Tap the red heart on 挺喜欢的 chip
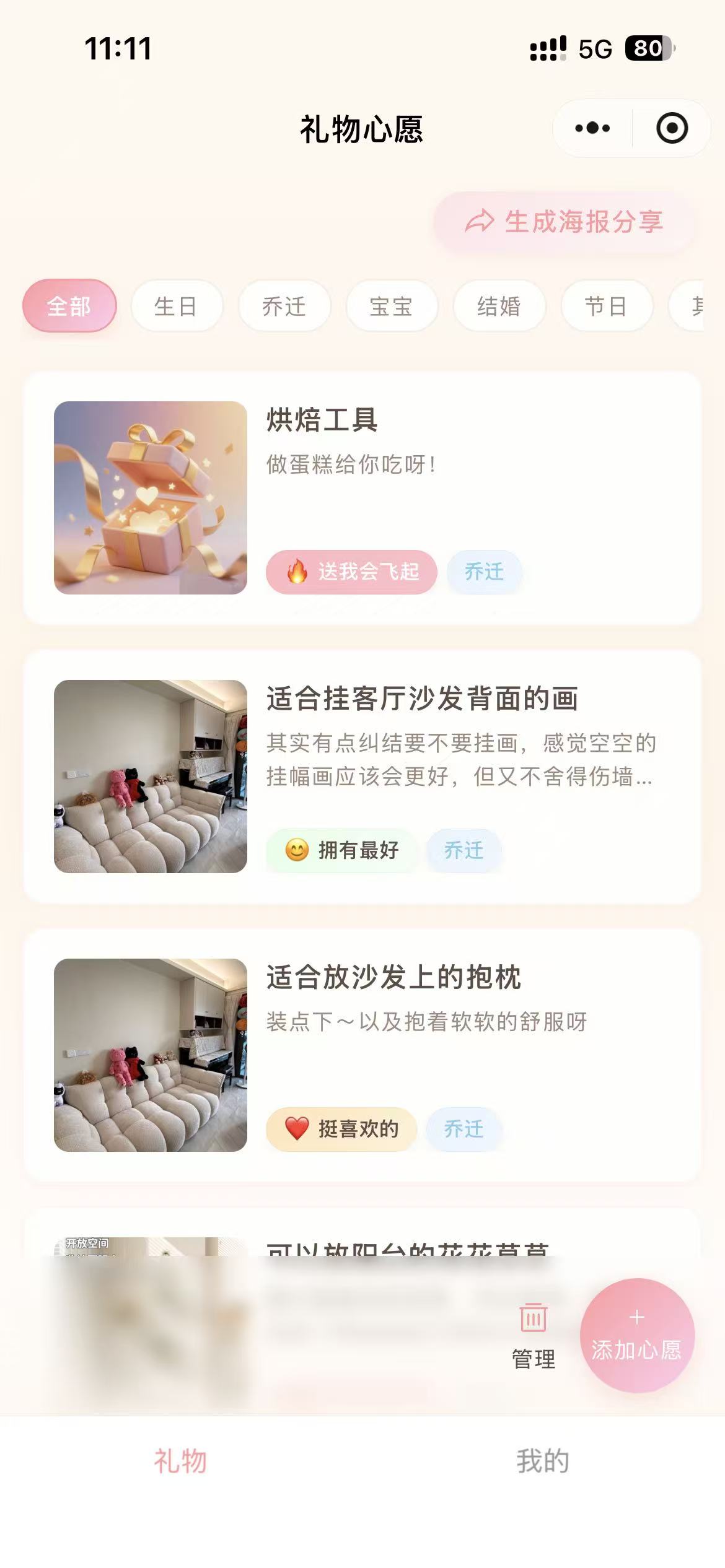The image size is (725, 1568). click(297, 1129)
